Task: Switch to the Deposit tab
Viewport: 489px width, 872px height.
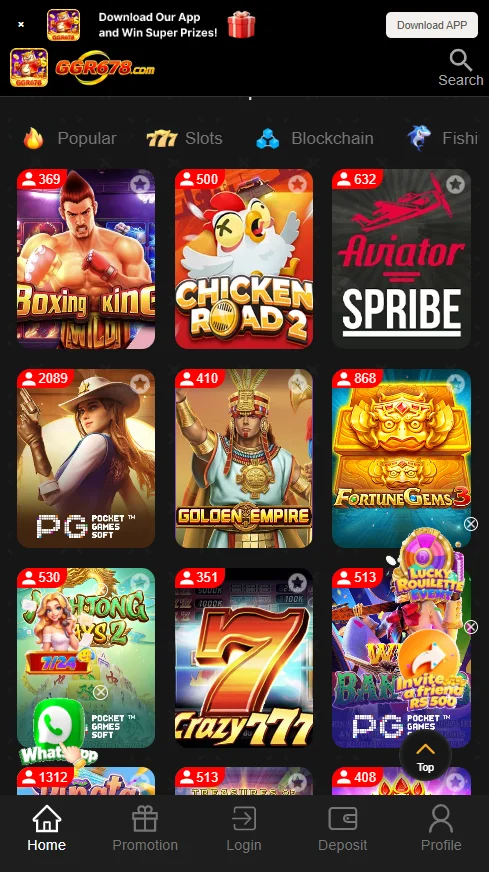Action: 343,829
